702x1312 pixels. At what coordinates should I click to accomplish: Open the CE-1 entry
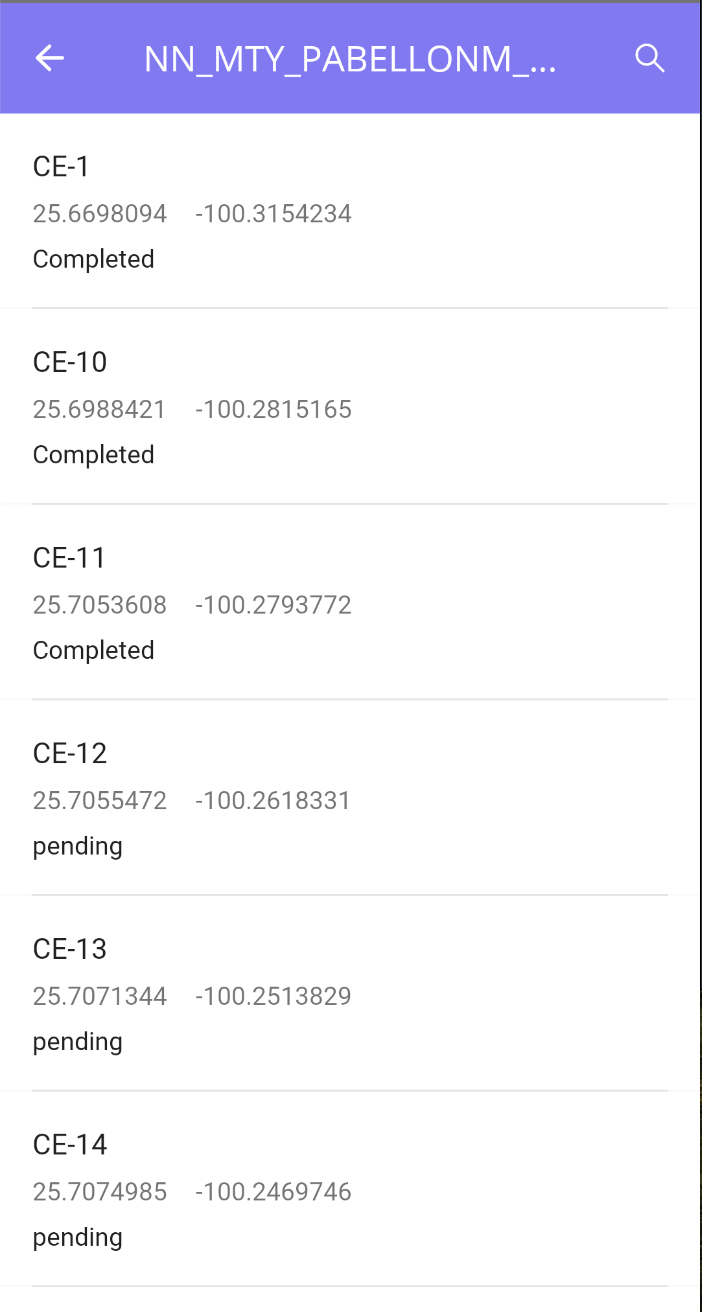tap(350, 211)
